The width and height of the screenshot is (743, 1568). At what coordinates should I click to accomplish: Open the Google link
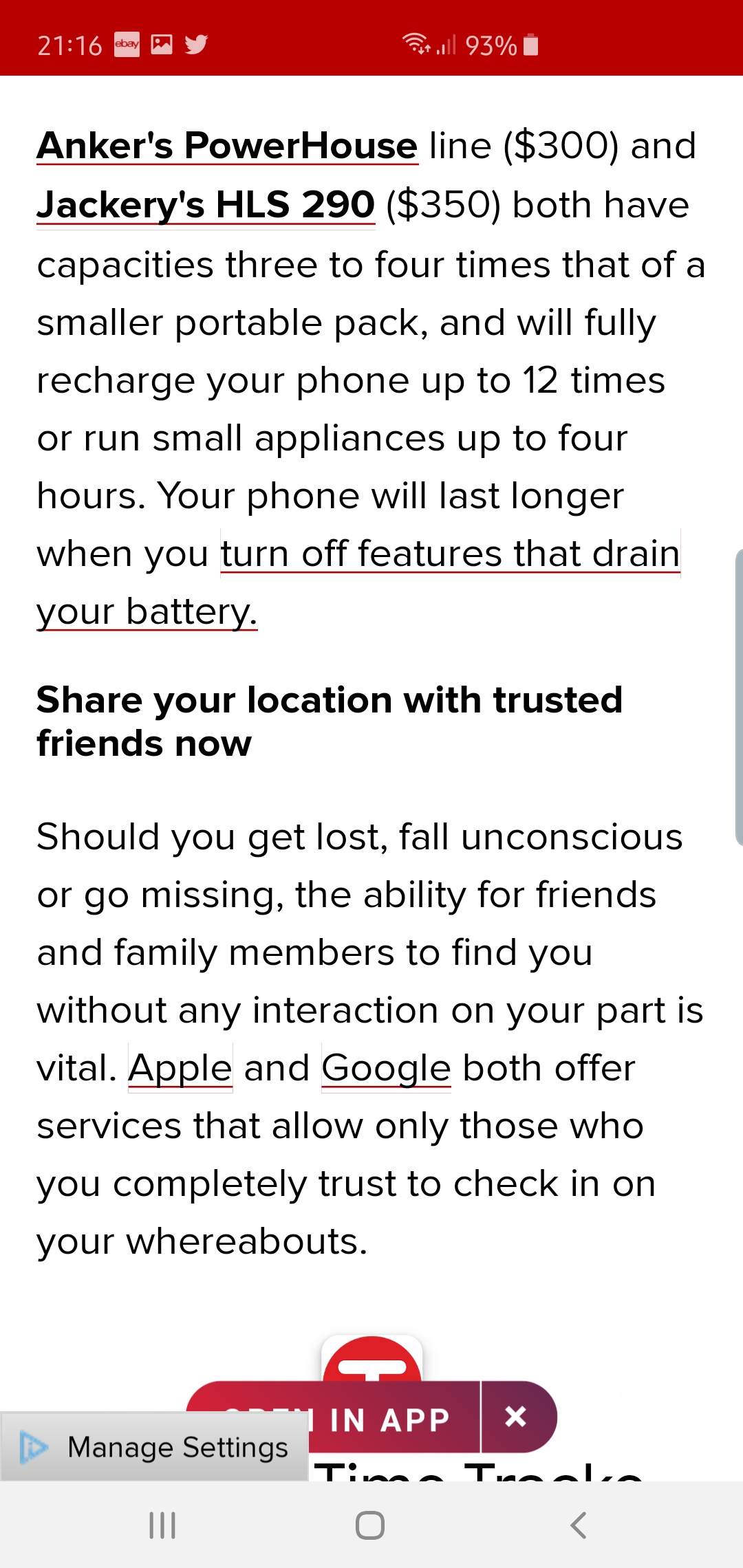point(386,1068)
